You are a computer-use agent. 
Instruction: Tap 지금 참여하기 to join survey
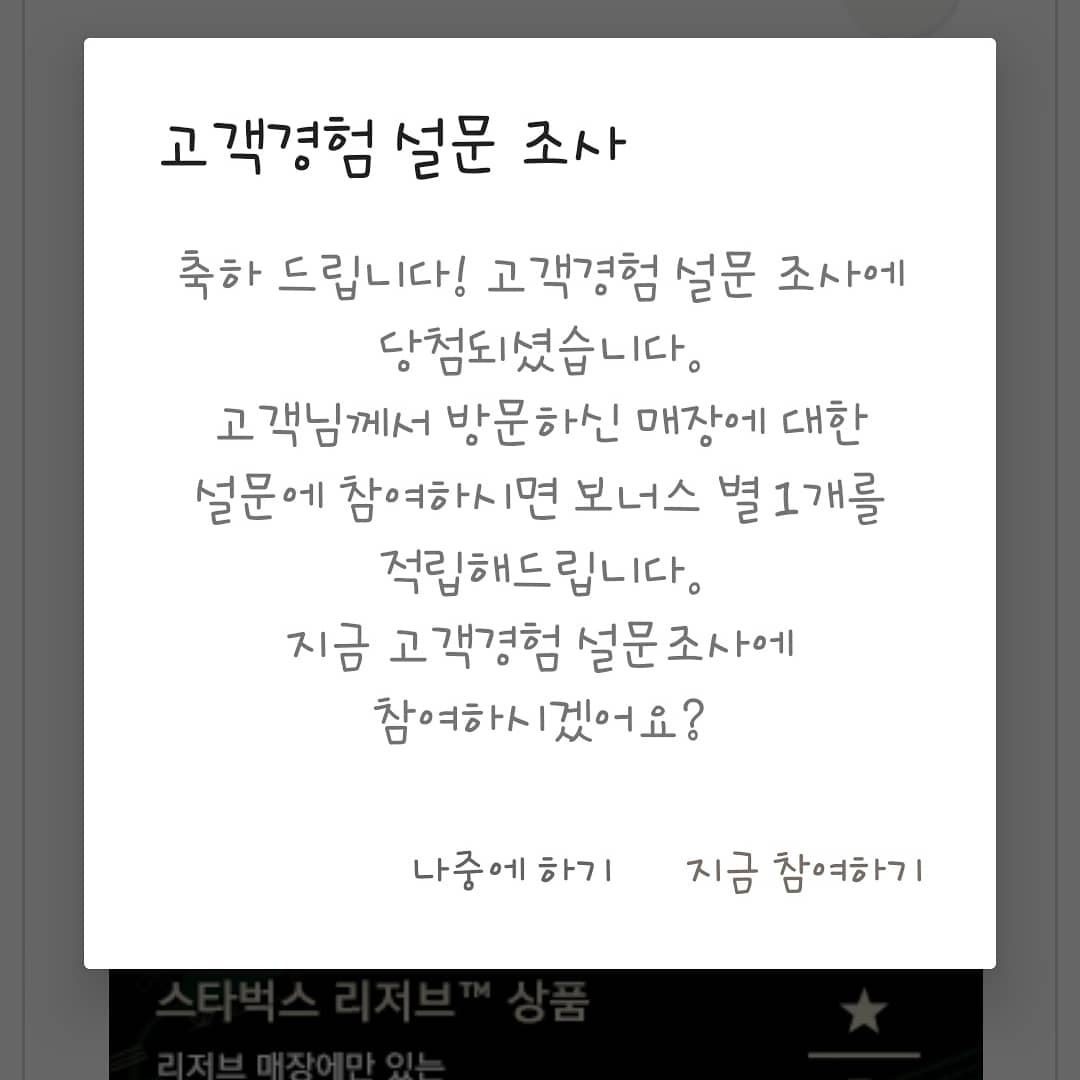click(x=805, y=870)
